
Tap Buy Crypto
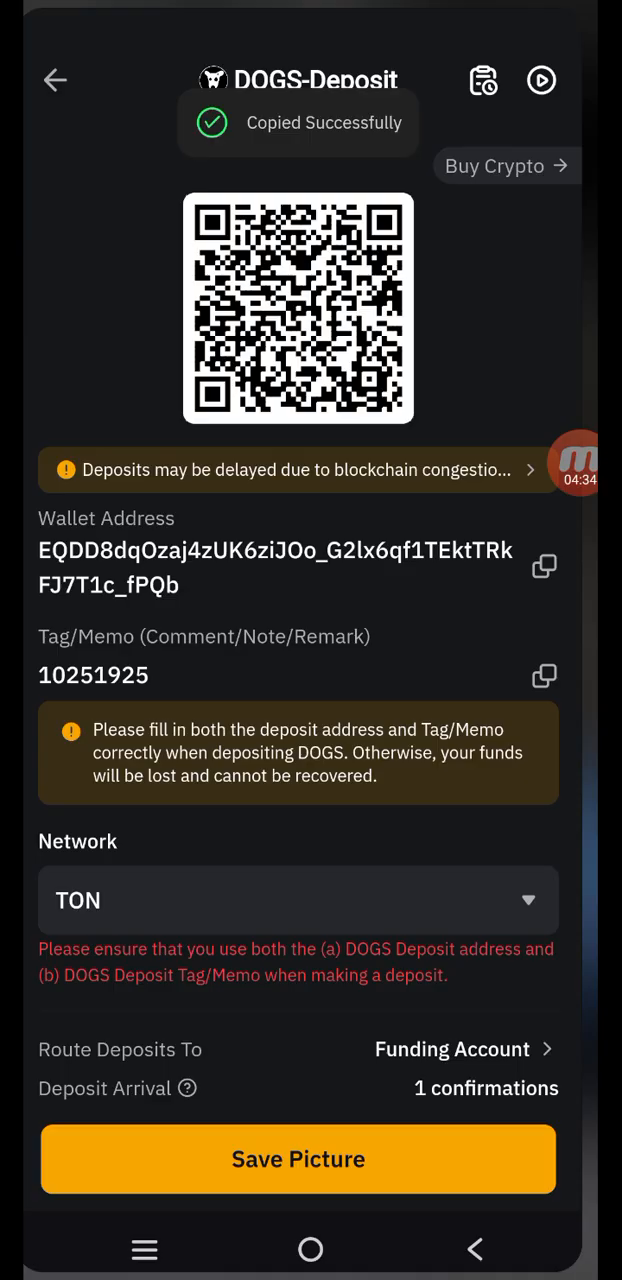pos(505,166)
